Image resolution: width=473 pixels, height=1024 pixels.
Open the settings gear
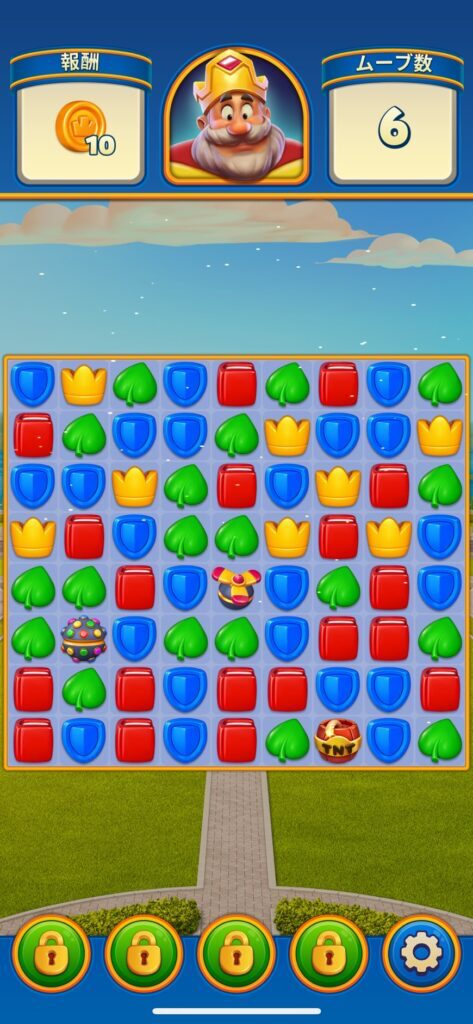421,953
